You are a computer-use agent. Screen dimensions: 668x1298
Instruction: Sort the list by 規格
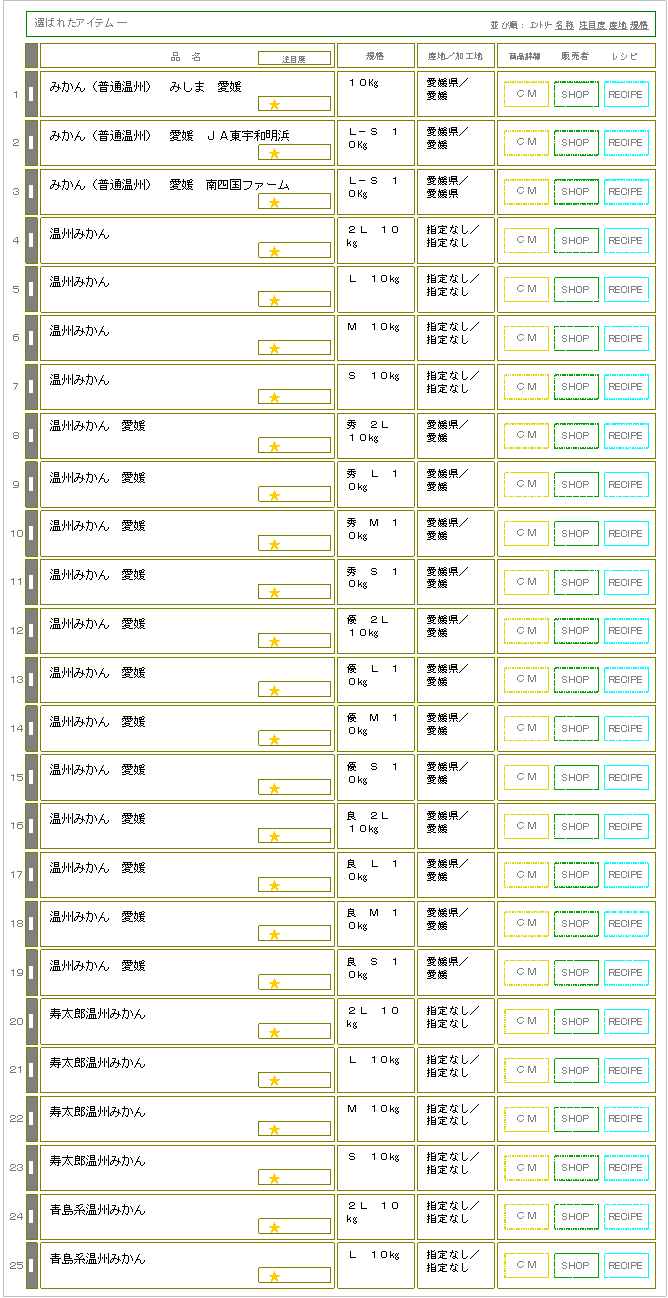click(x=639, y=24)
